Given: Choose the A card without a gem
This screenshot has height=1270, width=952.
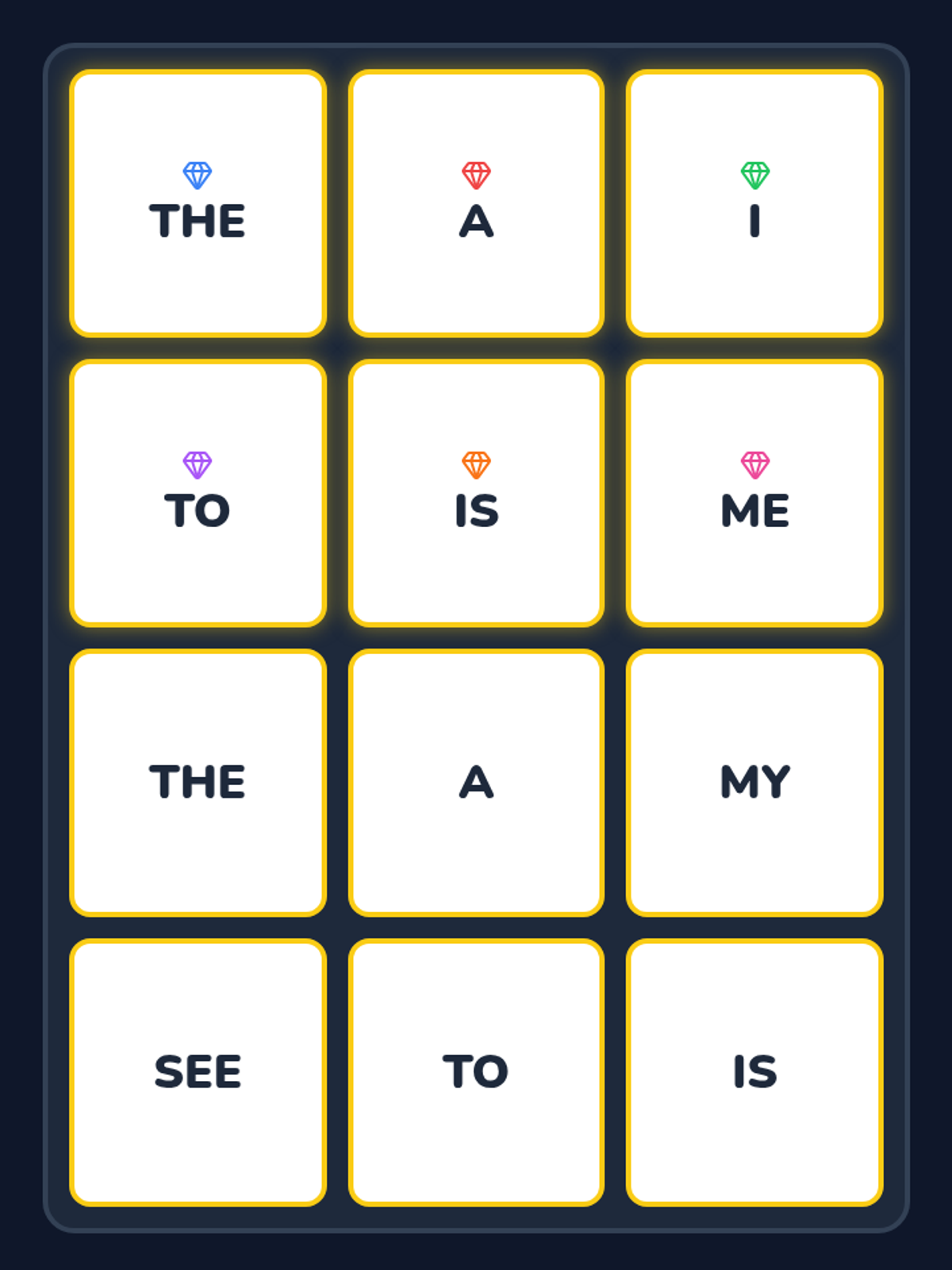Looking at the screenshot, I should 476,783.
